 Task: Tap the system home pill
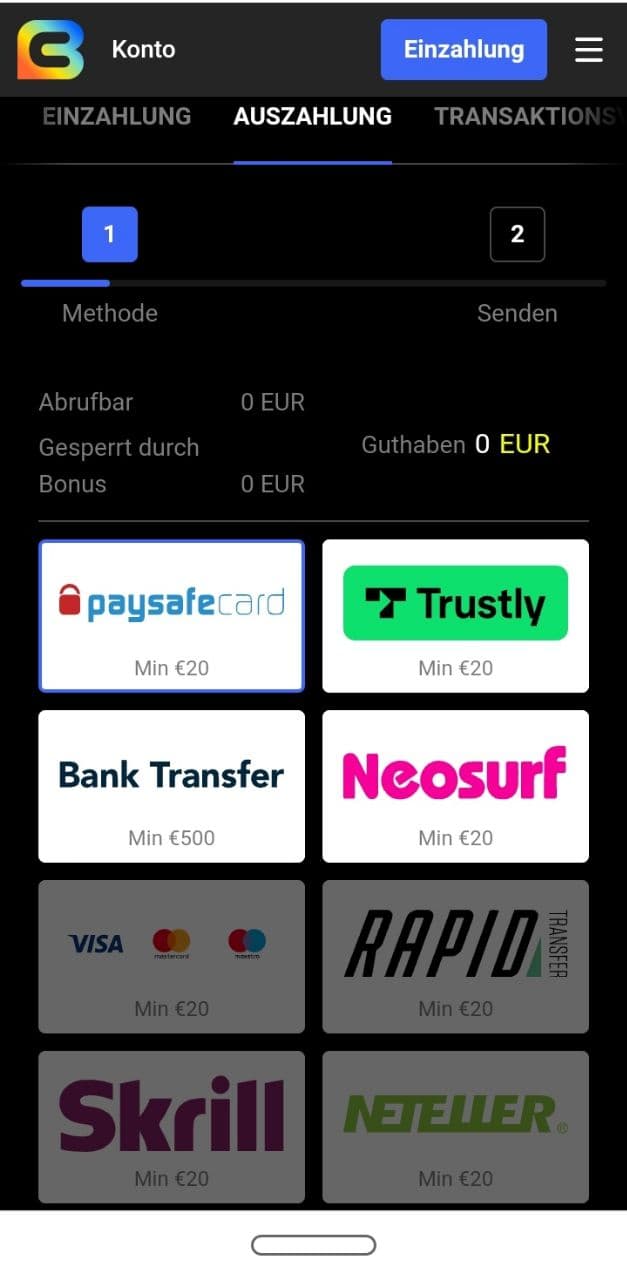[x=313, y=1245]
